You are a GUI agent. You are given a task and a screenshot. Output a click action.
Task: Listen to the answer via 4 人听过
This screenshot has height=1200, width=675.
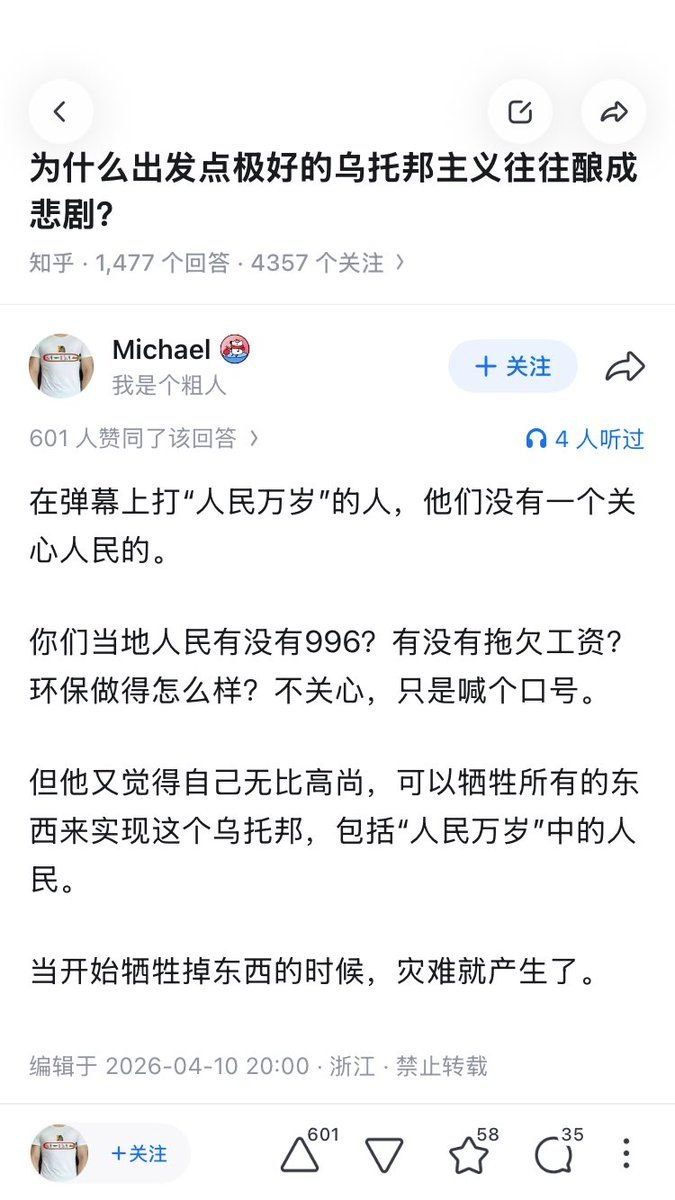(585, 438)
